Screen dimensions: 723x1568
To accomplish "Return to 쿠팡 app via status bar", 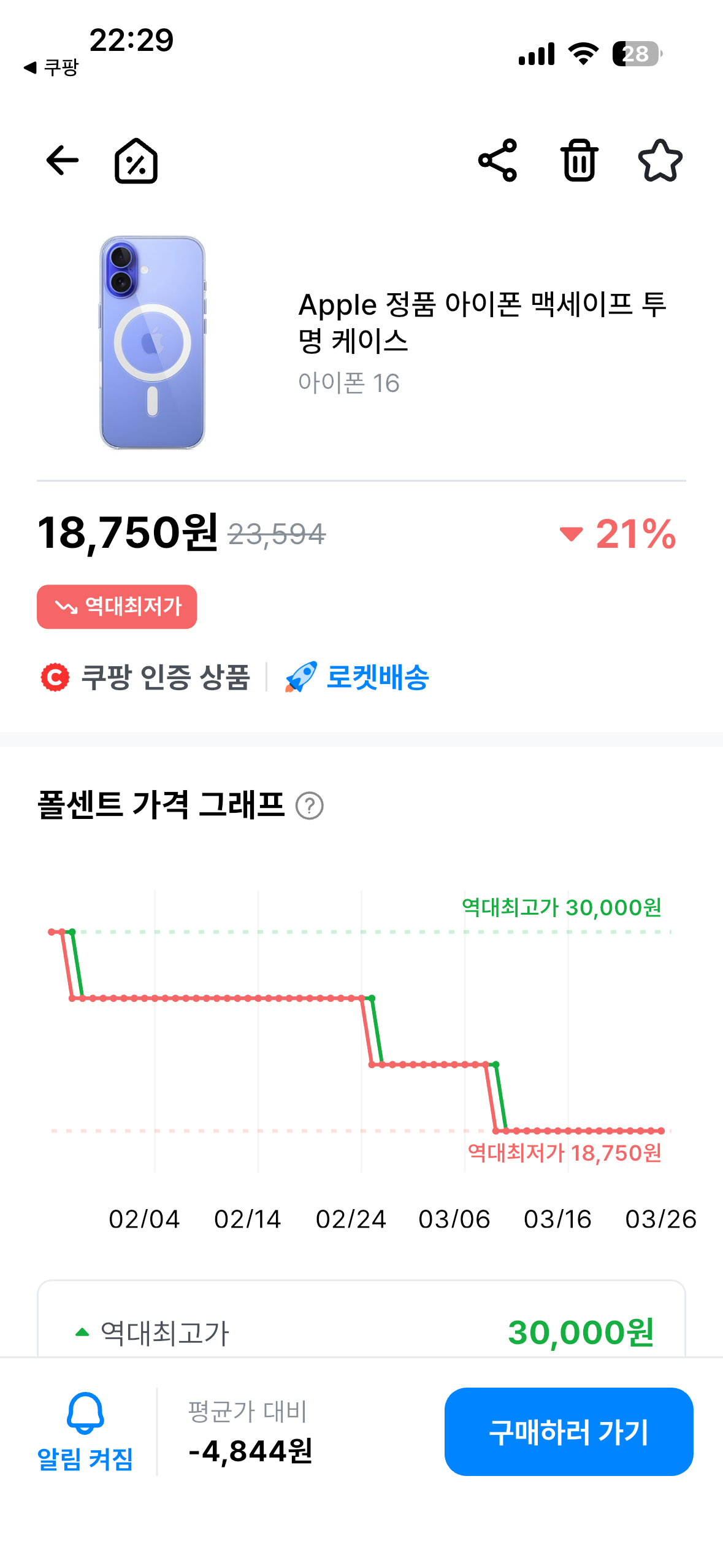I will pyautogui.click(x=52, y=67).
